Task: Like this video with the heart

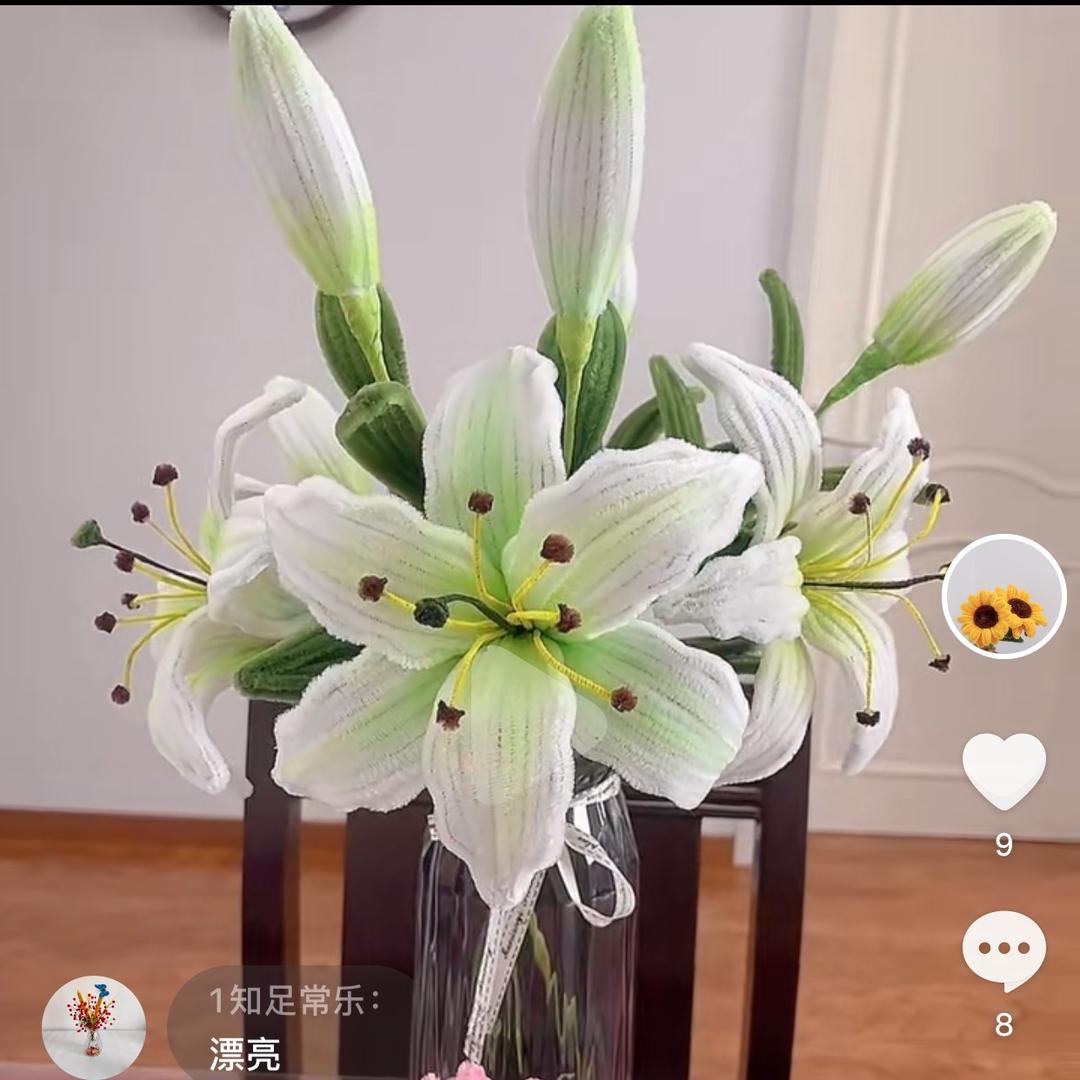Action: point(1004,770)
